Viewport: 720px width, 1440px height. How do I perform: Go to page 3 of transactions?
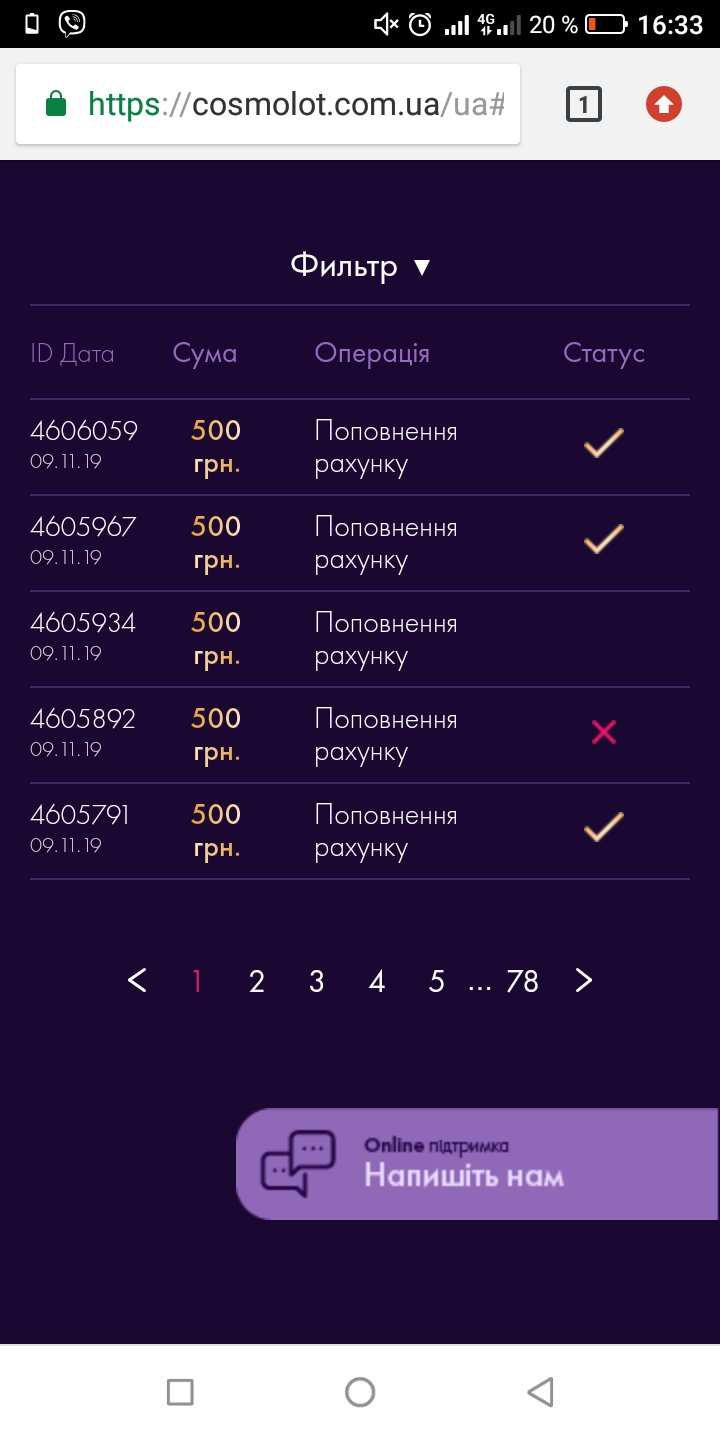pos(317,982)
